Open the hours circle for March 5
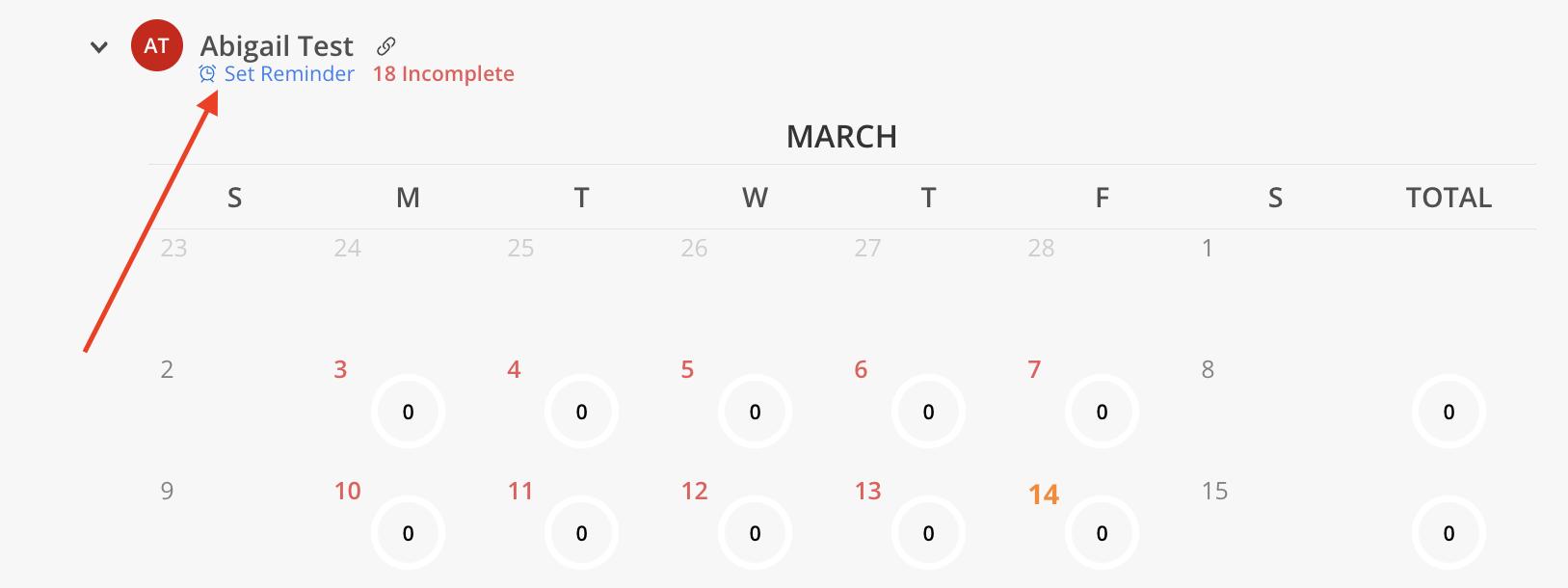The height and width of the screenshot is (588, 1568). click(755, 412)
